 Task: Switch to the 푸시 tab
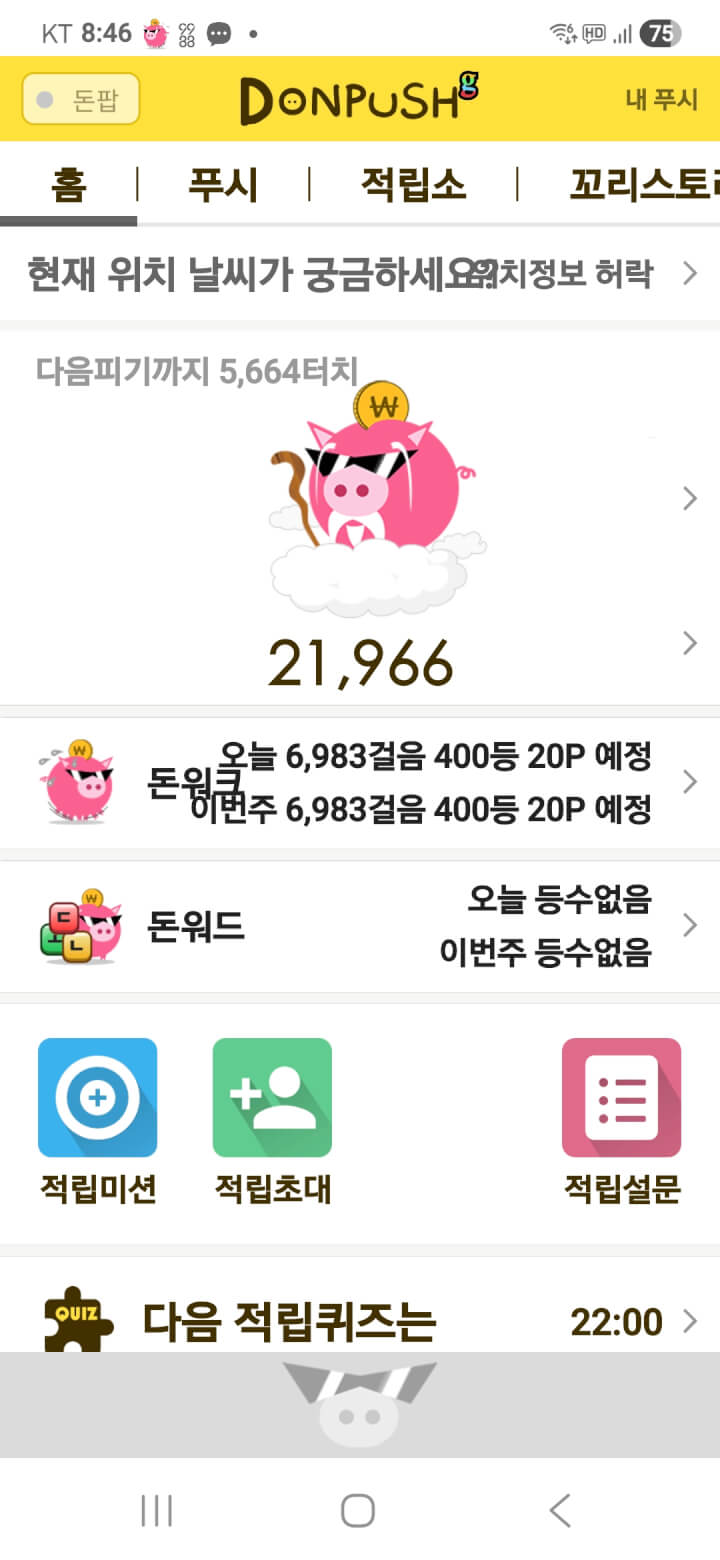223,185
